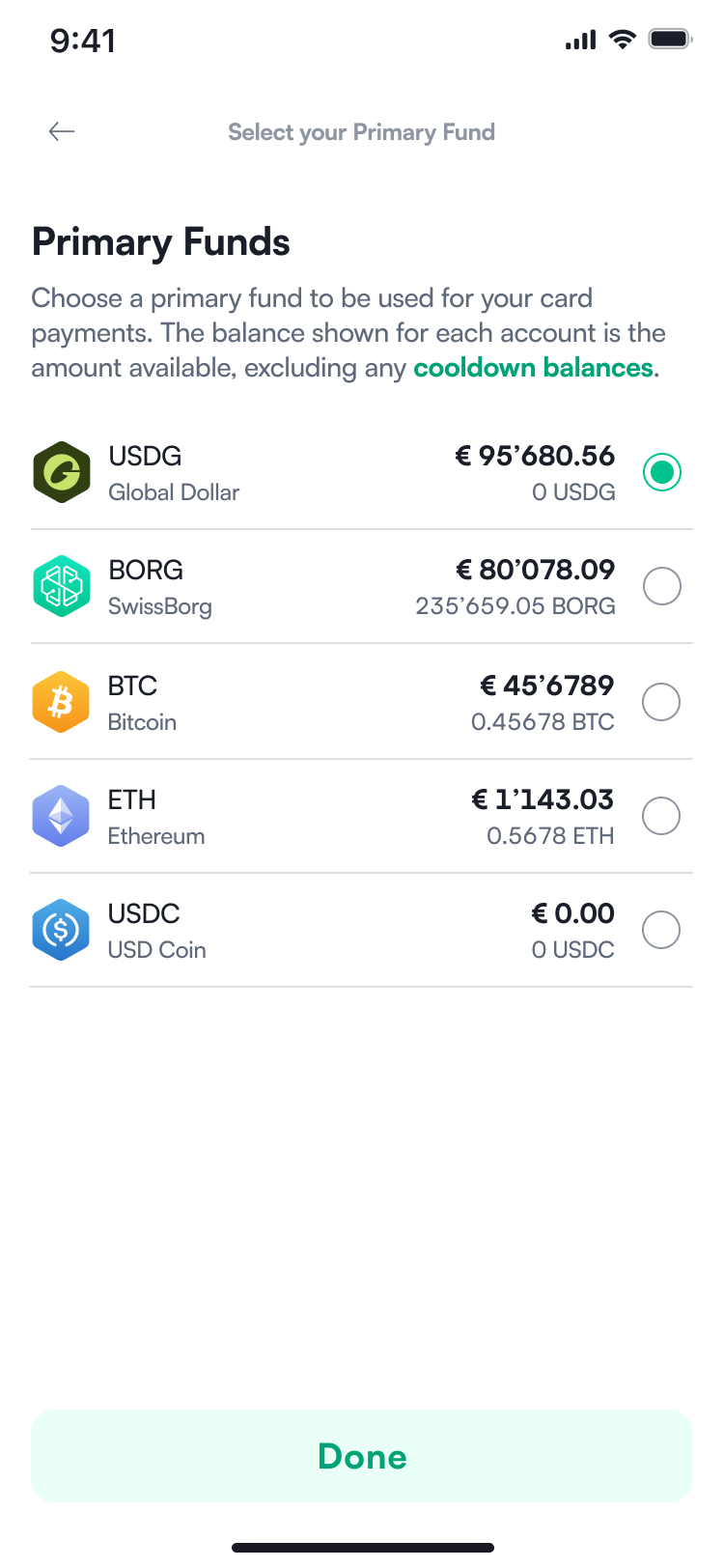Image resolution: width=724 pixels, height=1568 pixels.
Task: Deselect the USDG radio button
Action: click(x=661, y=472)
